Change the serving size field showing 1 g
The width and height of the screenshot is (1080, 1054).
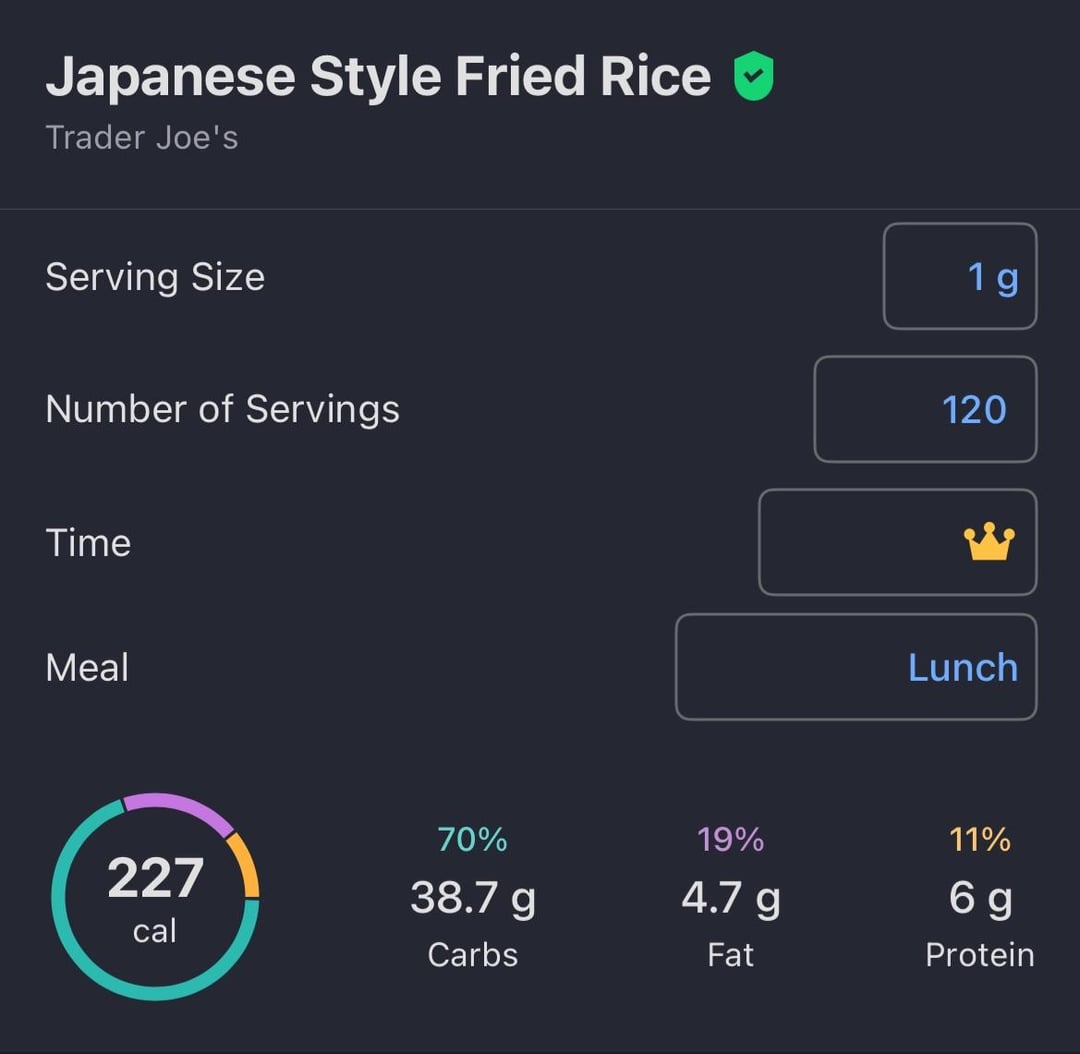[x=959, y=276]
